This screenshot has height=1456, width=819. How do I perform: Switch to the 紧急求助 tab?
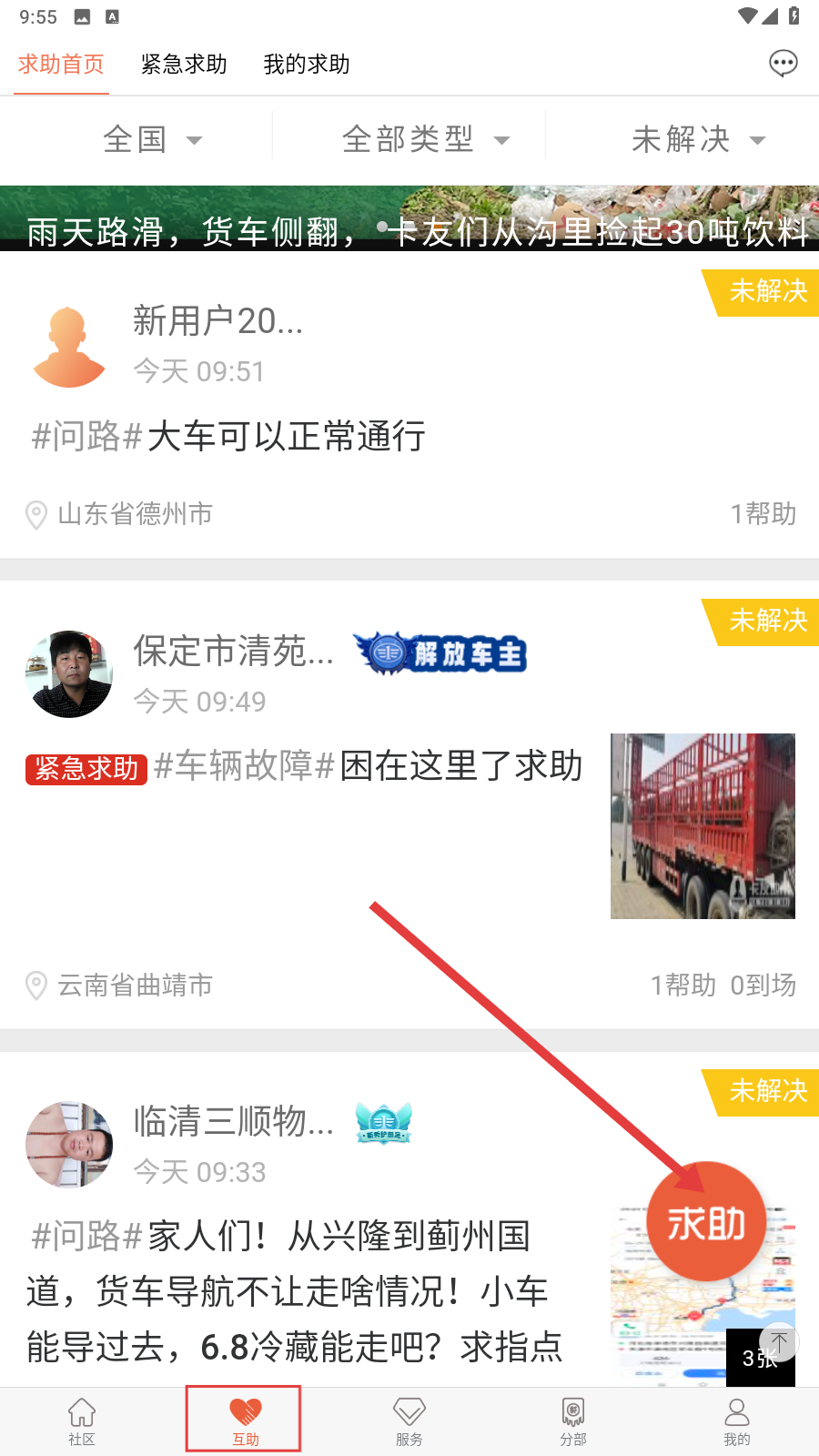pyautogui.click(x=184, y=65)
